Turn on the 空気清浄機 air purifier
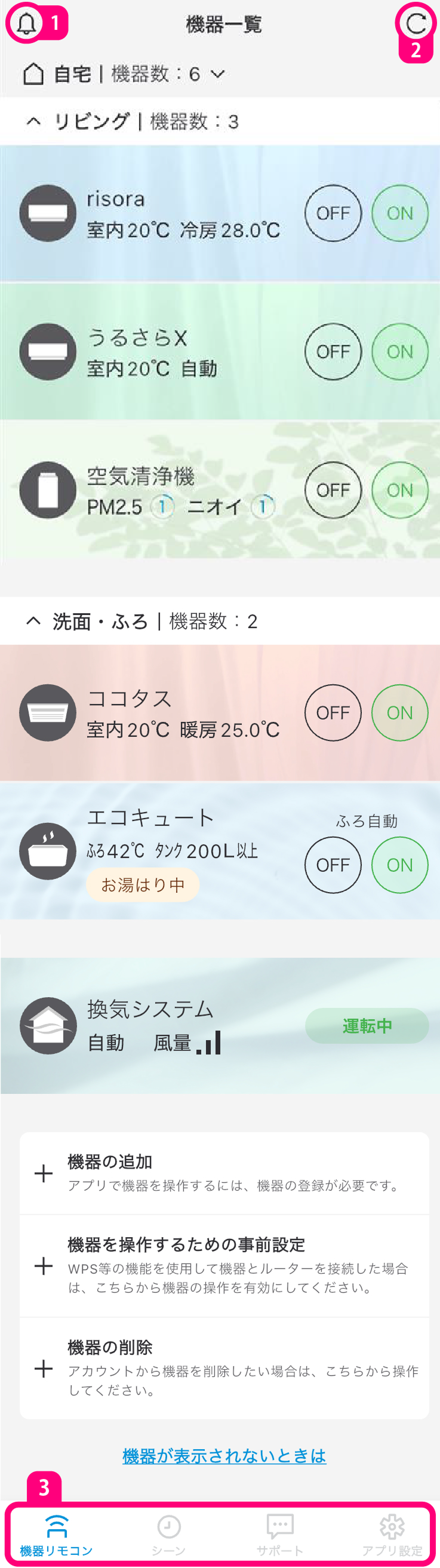This screenshot has width=440, height=1568. tap(400, 490)
